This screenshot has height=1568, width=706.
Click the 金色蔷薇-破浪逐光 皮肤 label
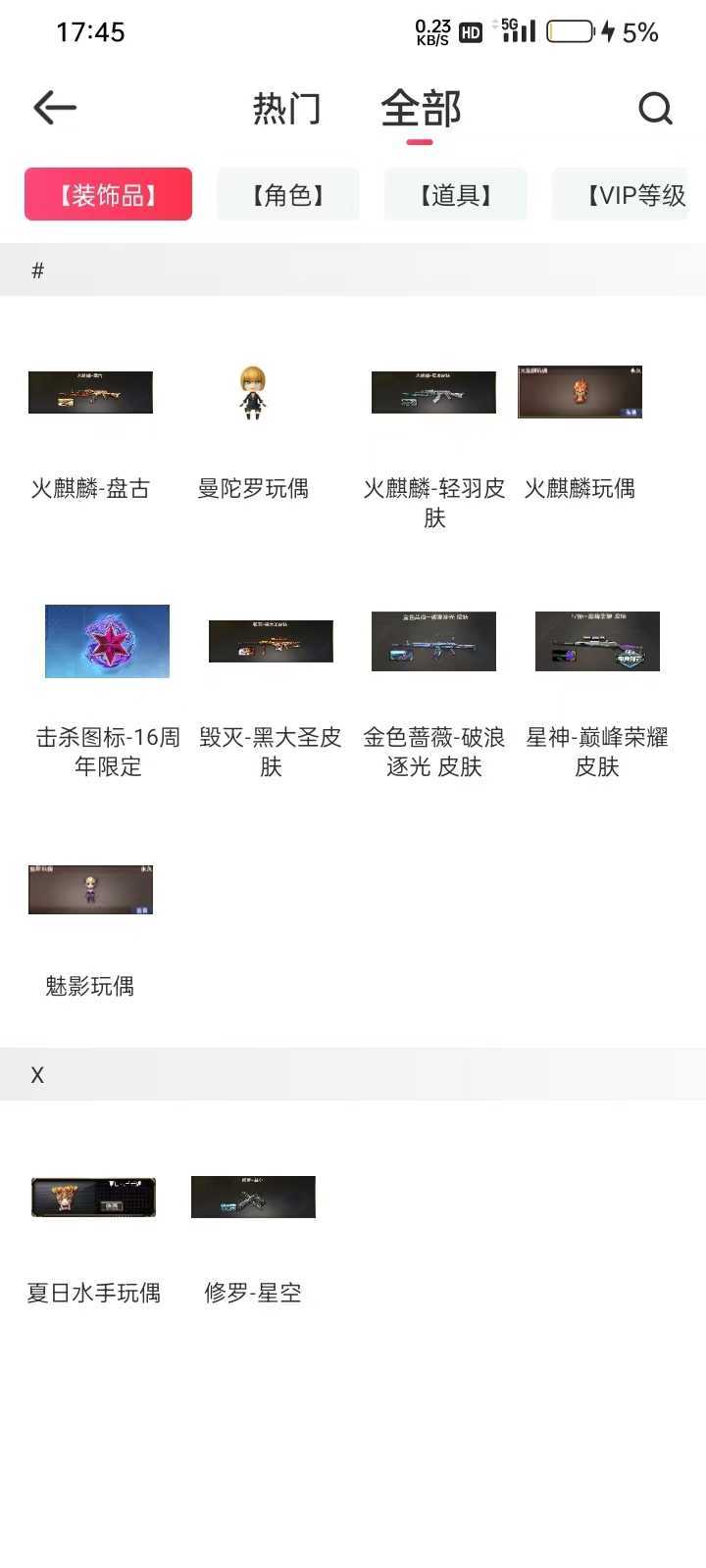pos(433,752)
